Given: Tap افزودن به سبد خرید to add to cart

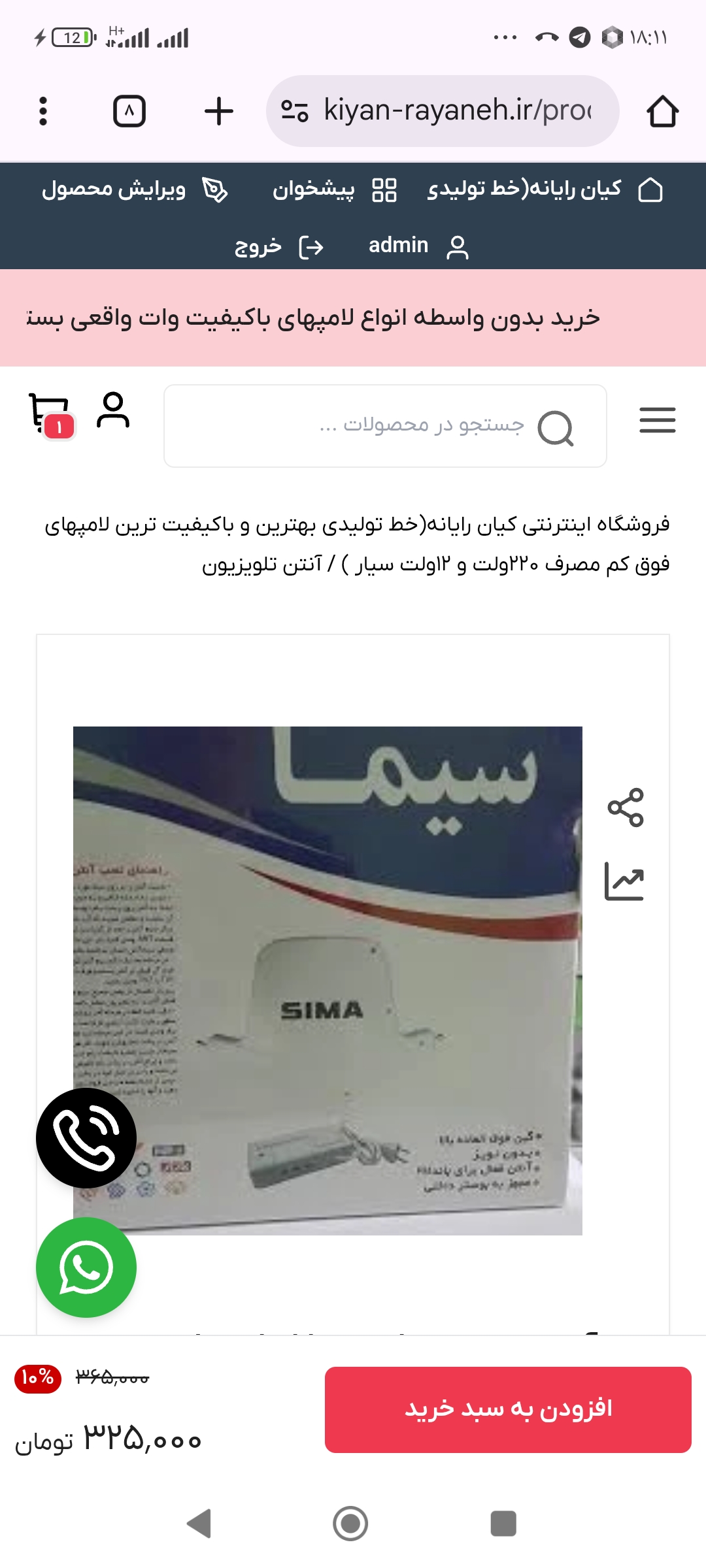Looking at the screenshot, I should point(508,1410).
